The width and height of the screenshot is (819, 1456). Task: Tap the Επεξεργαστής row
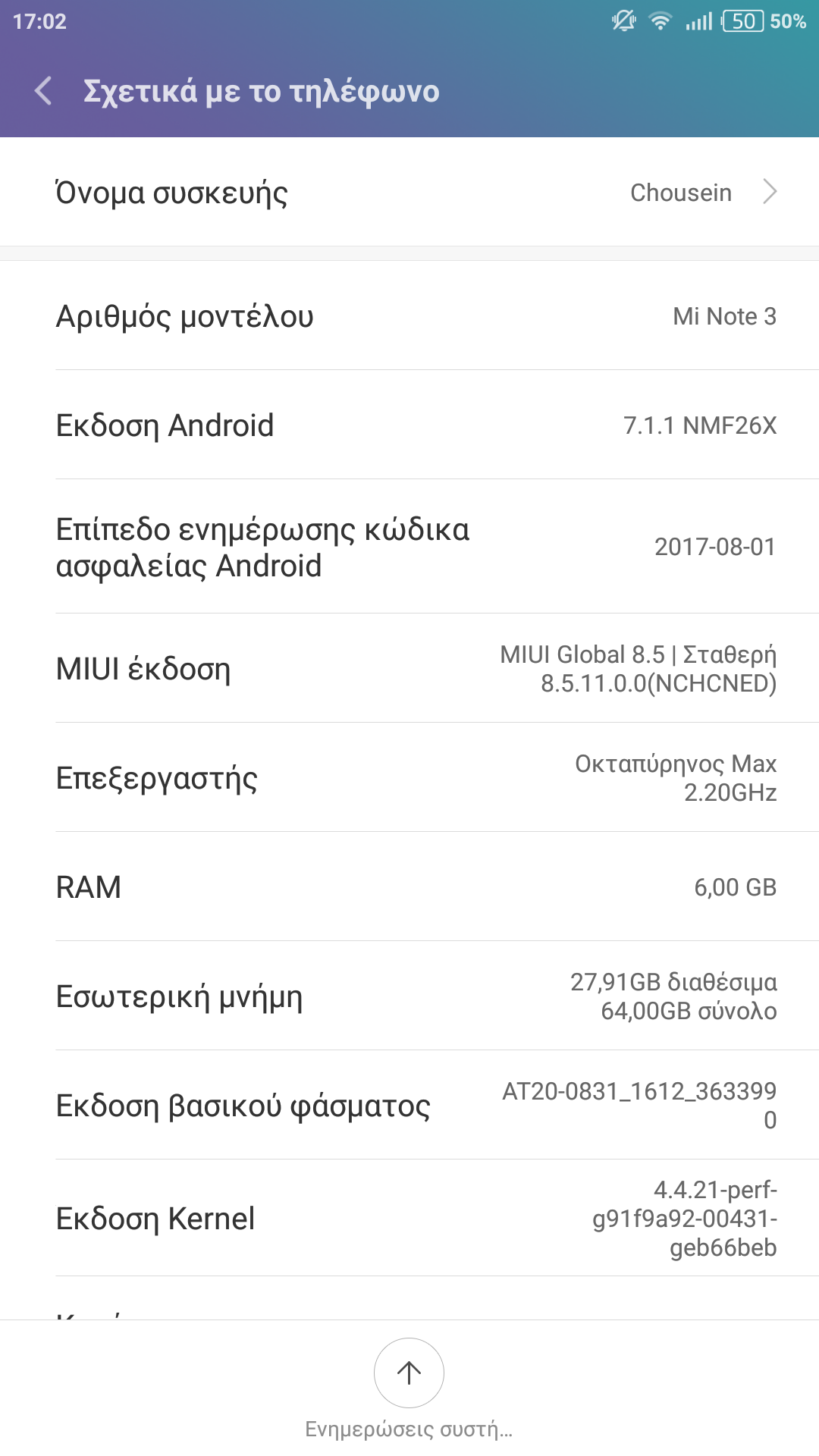click(x=409, y=778)
